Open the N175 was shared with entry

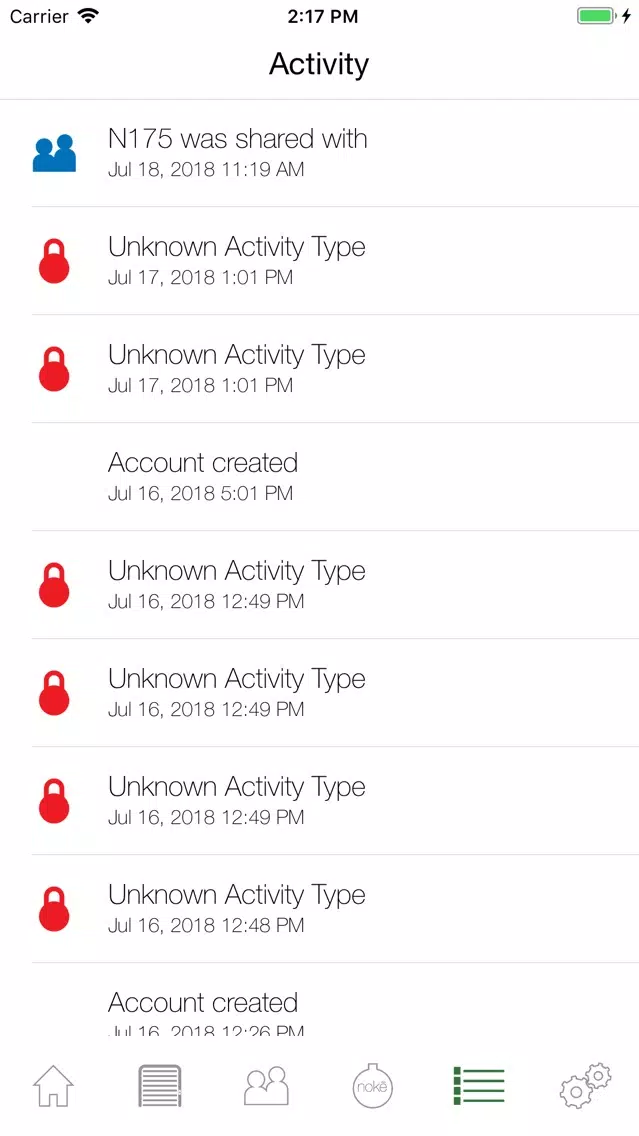(320, 153)
